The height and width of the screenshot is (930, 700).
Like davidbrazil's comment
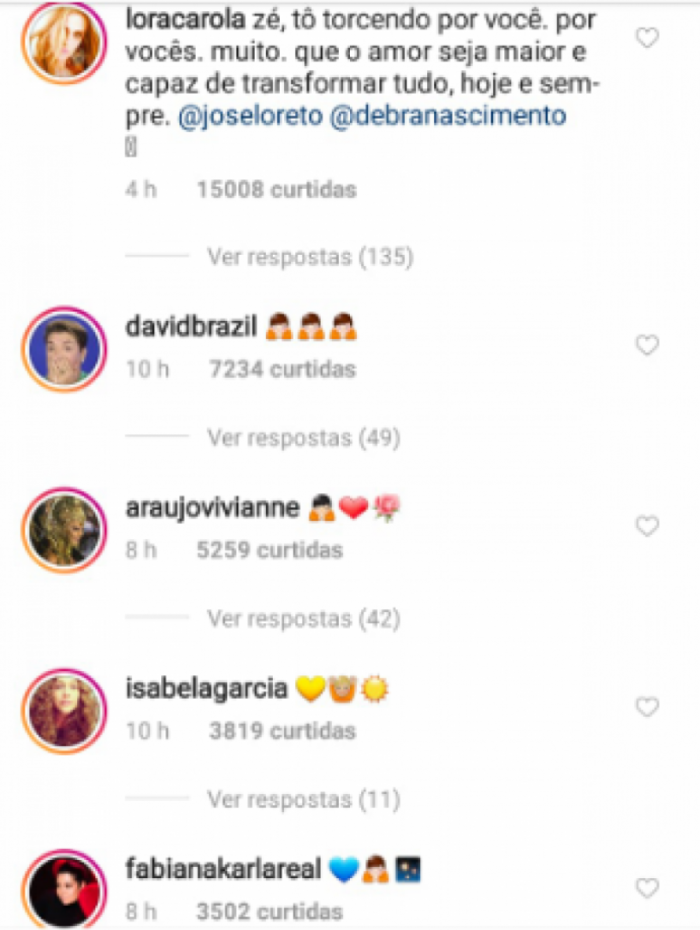(x=648, y=345)
